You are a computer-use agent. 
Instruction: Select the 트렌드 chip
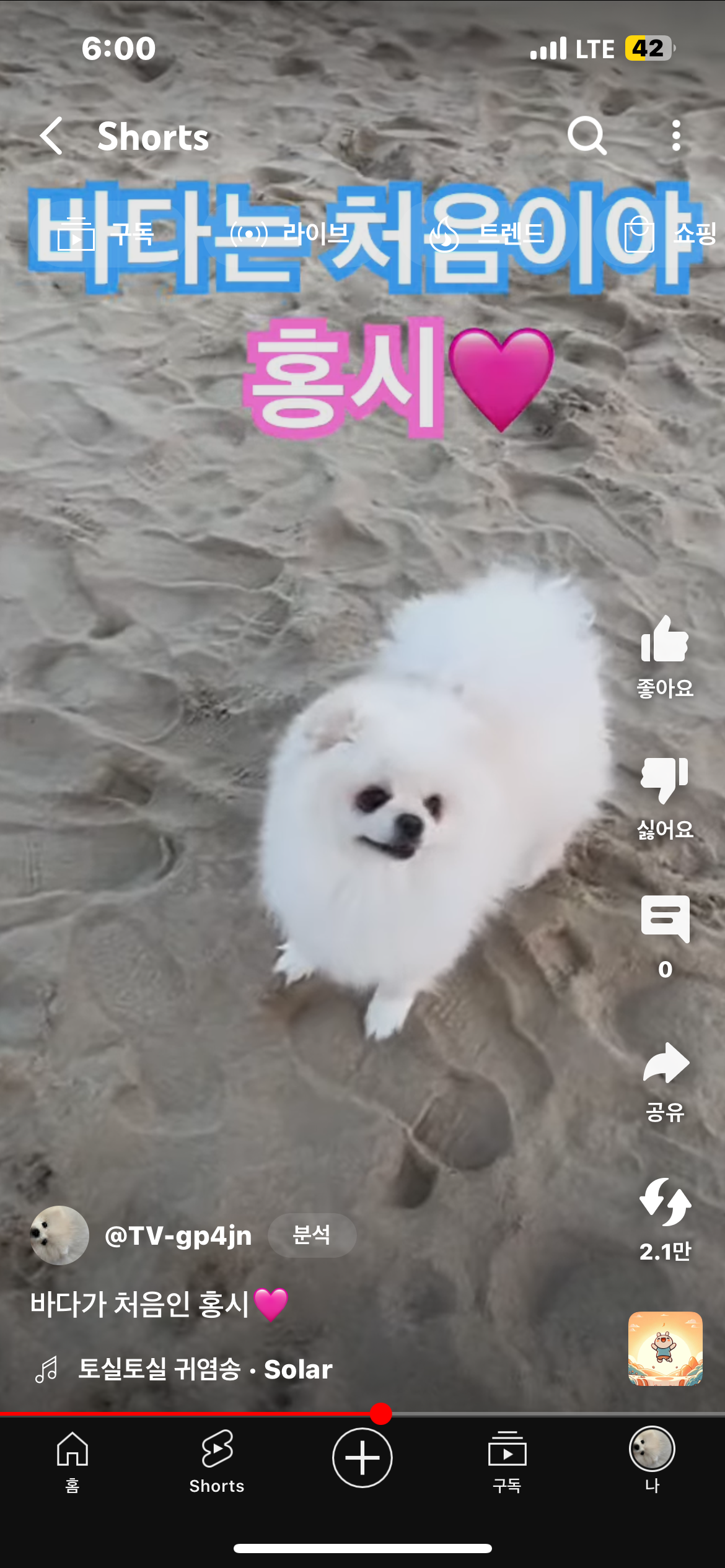[487, 234]
